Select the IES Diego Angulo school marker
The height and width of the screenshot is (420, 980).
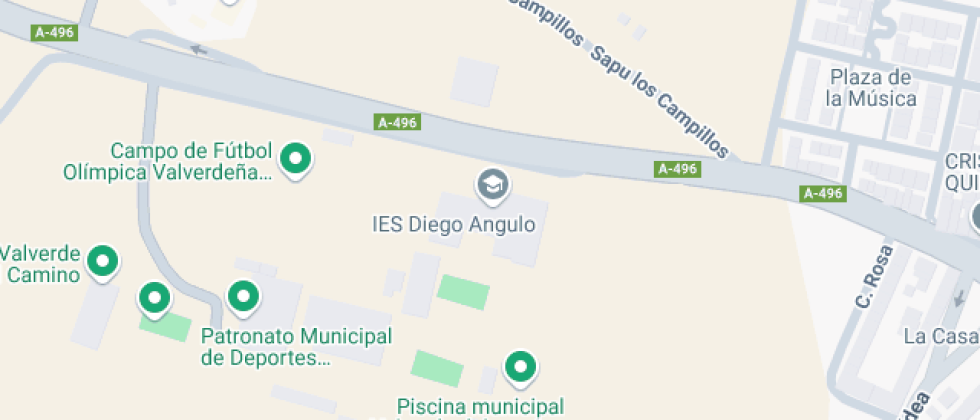coord(491,185)
